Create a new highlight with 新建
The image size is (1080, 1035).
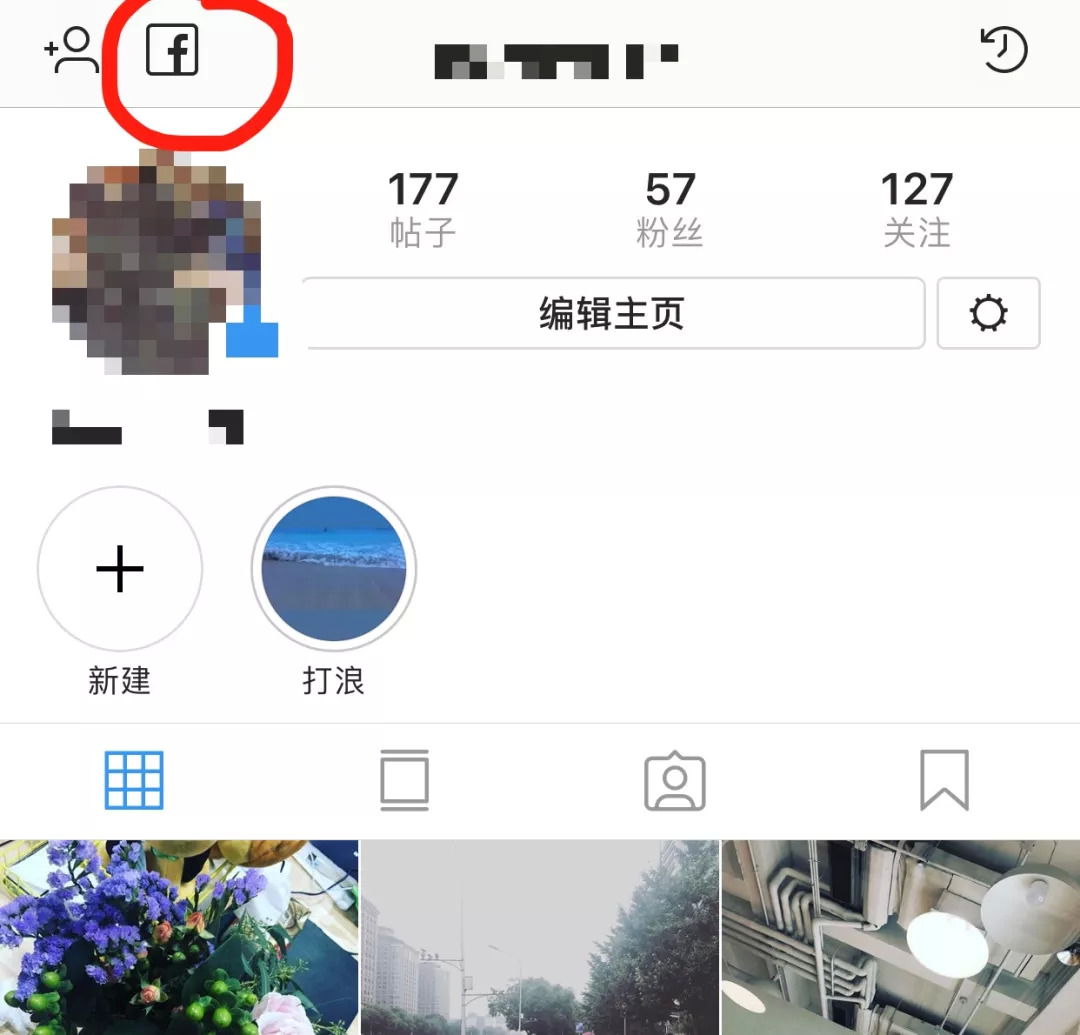coord(120,570)
